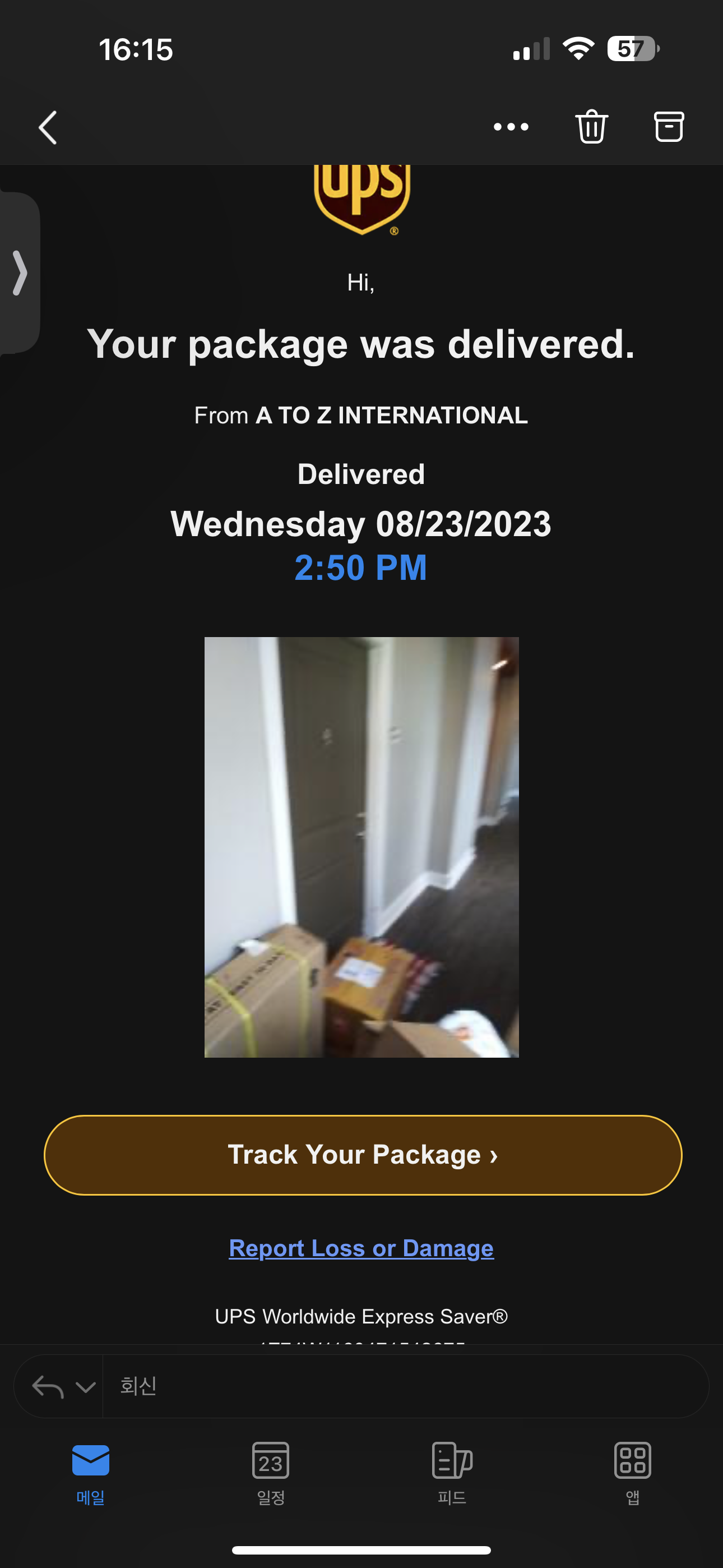Image resolution: width=723 pixels, height=1568 pixels.
Task: Archive this email
Action: pyautogui.click(x=668, y=127)
